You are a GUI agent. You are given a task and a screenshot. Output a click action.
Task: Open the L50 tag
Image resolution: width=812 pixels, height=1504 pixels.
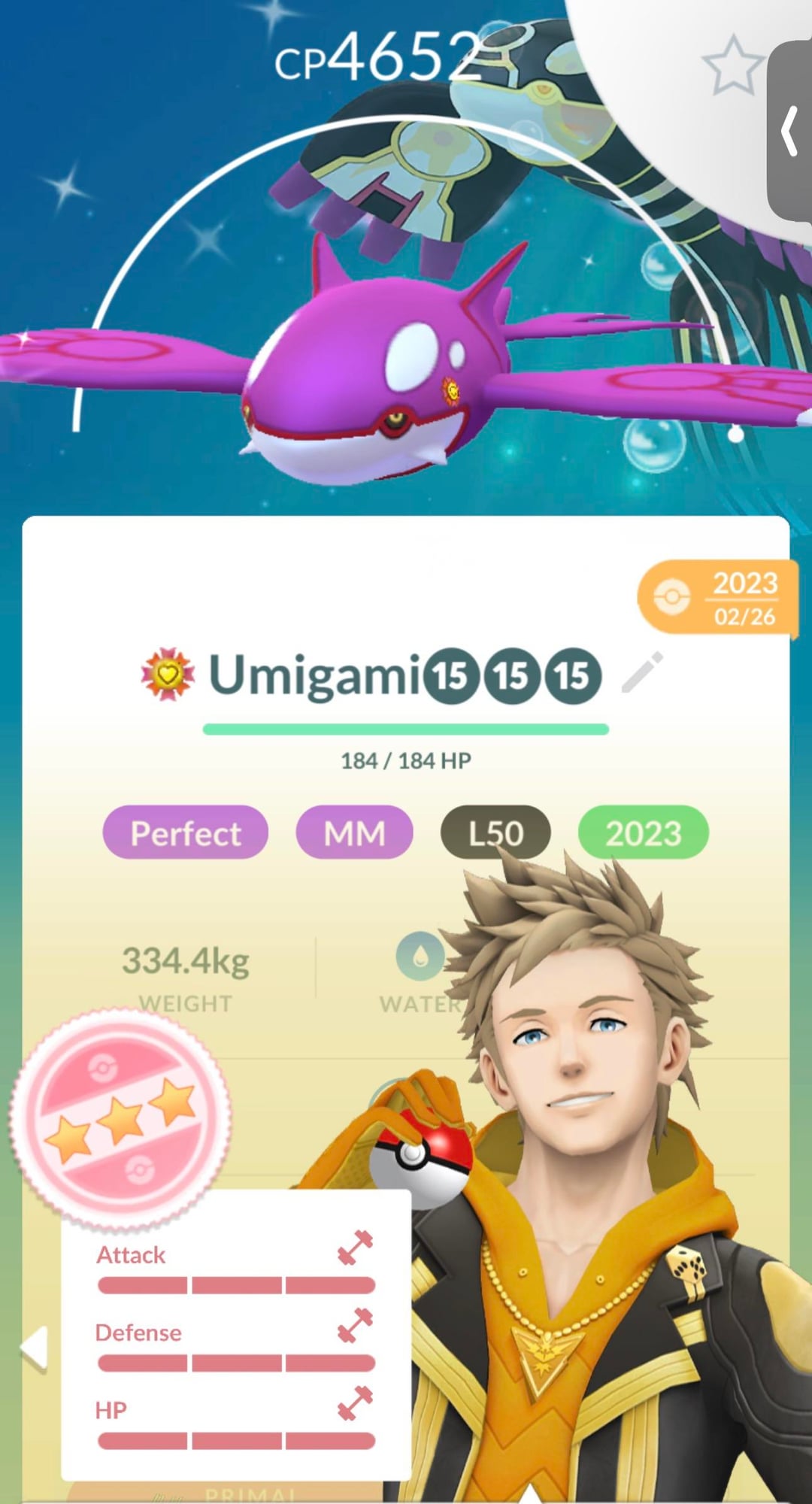pos(495,832)
